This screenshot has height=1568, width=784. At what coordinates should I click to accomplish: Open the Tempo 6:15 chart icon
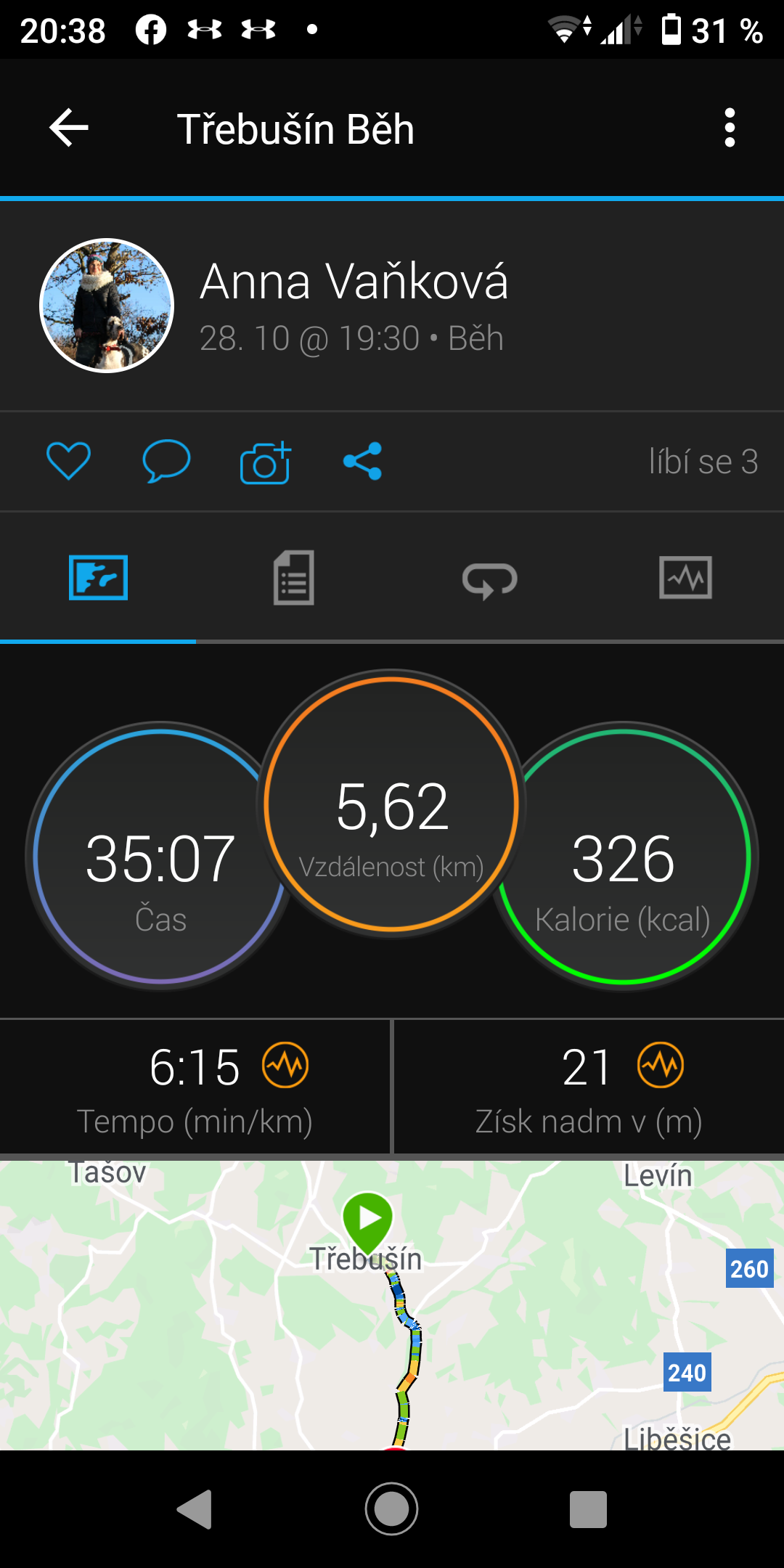(285, 1066)
